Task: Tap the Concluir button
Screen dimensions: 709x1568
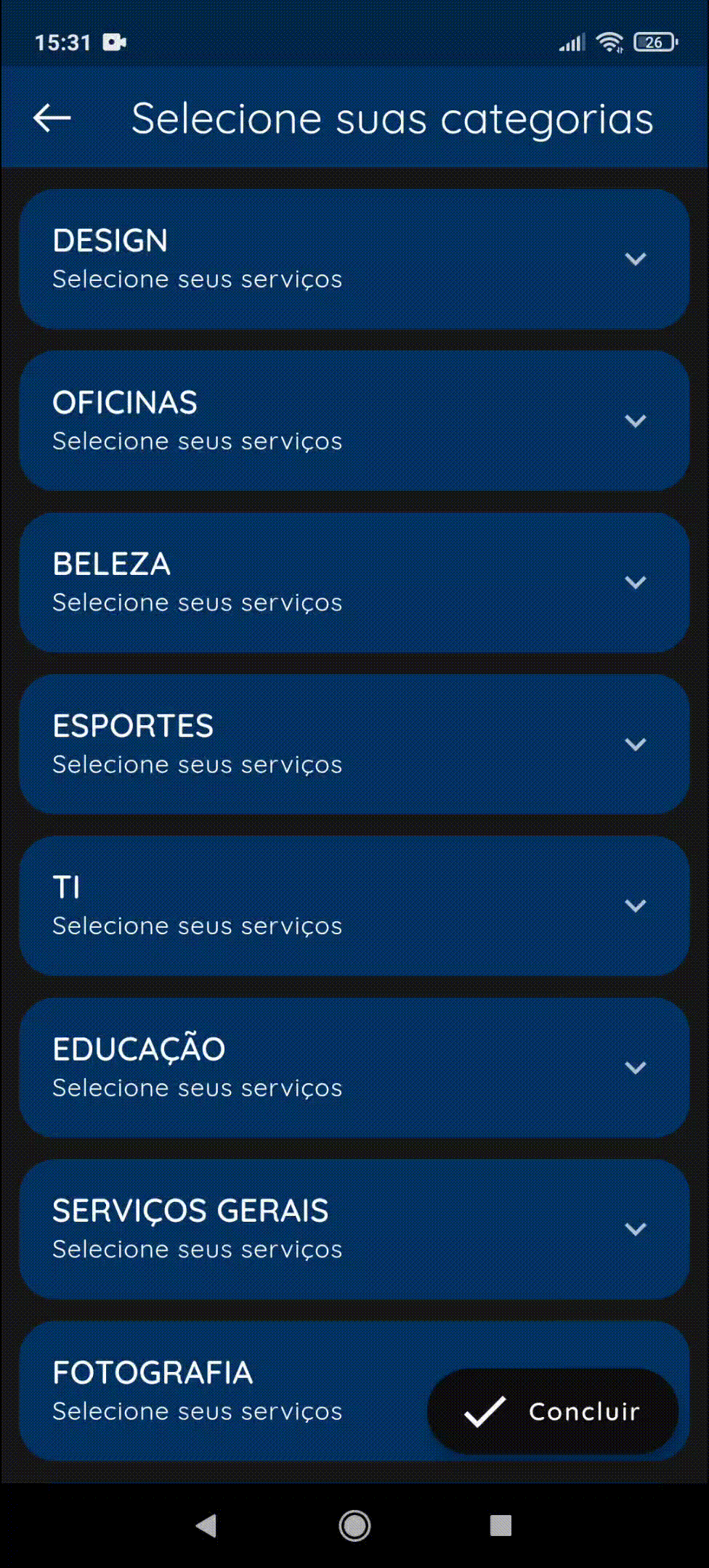Action: pos(553,1411)
